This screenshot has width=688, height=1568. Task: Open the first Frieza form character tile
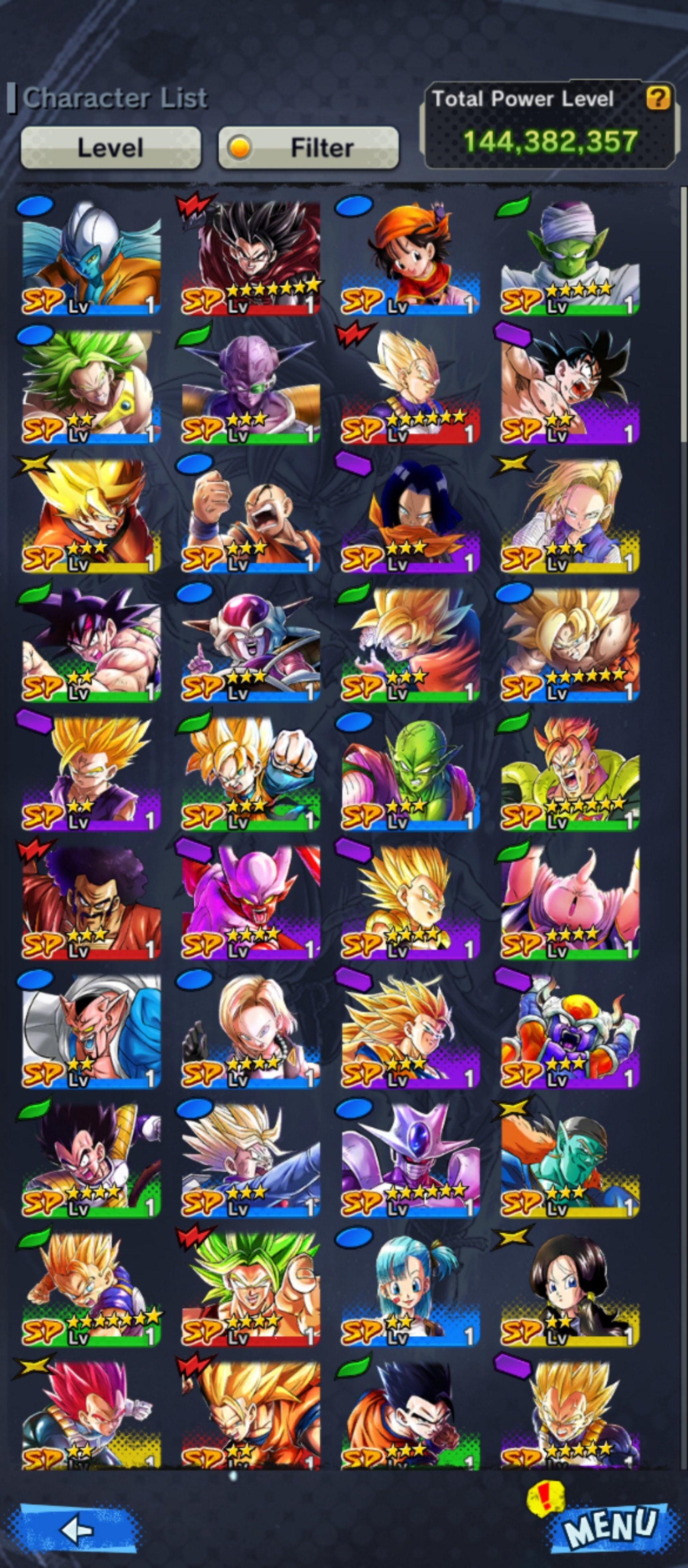(x=251, y=644)
